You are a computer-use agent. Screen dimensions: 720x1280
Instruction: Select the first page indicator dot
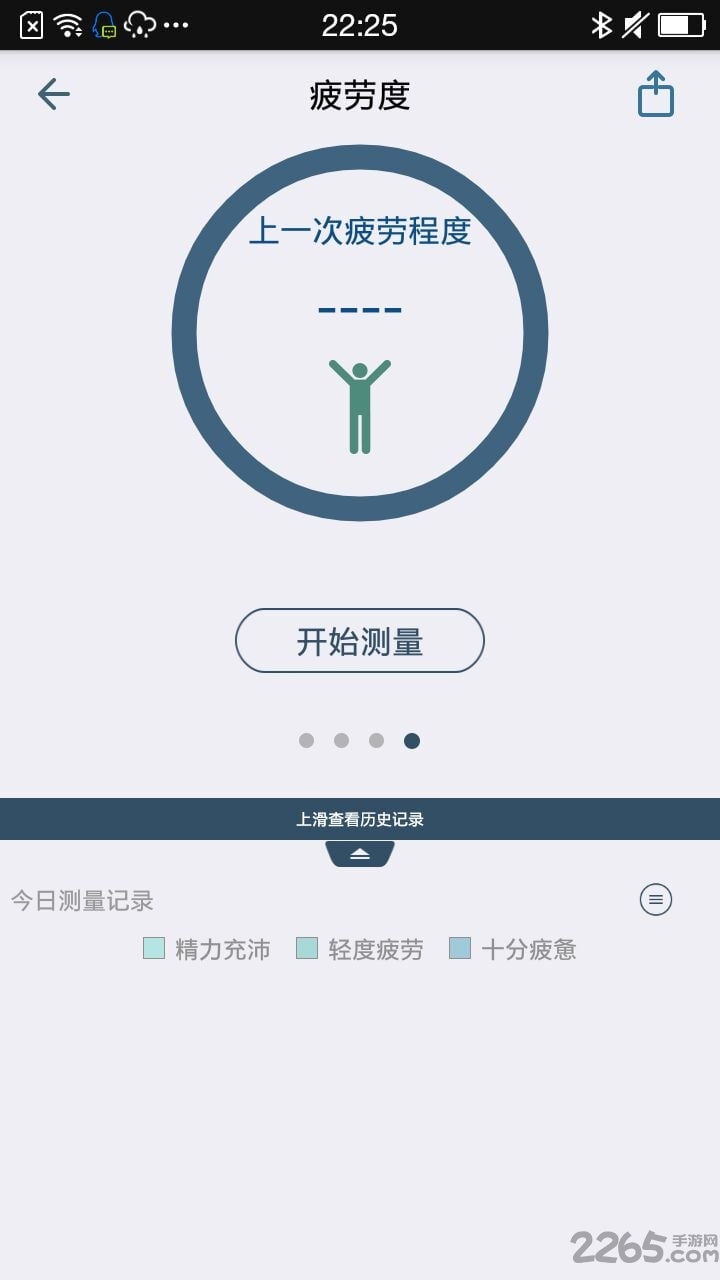tap(306, 741)
